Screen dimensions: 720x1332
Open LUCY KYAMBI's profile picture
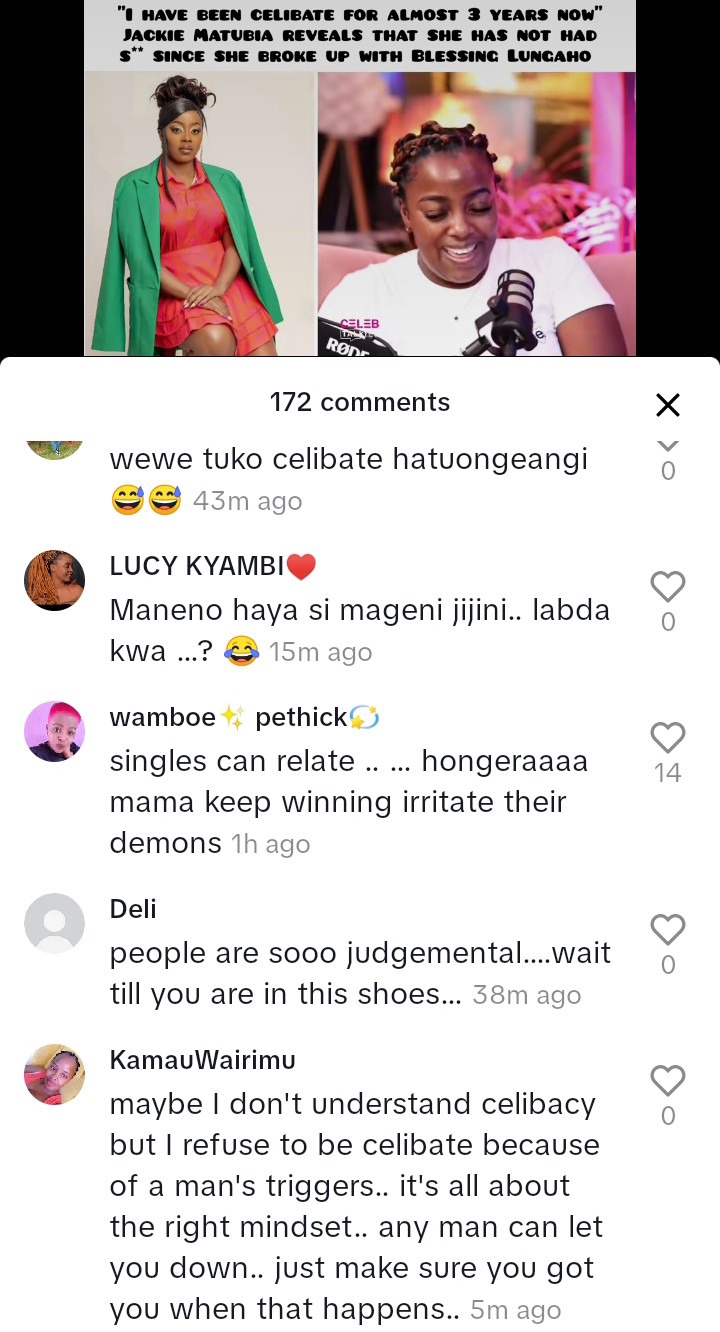coord(54,580)
